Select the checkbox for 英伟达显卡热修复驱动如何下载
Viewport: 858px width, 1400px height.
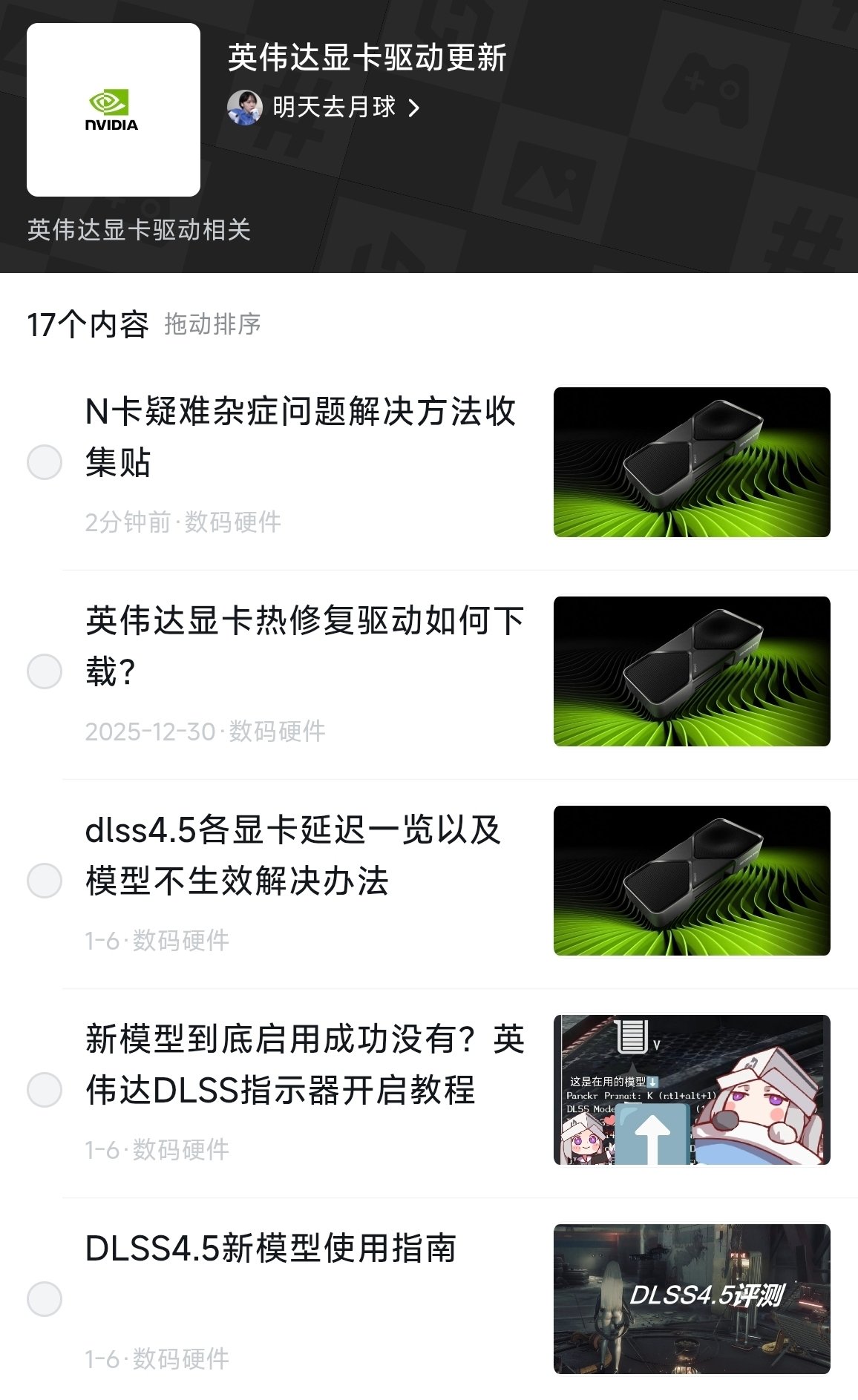(45, 671)
